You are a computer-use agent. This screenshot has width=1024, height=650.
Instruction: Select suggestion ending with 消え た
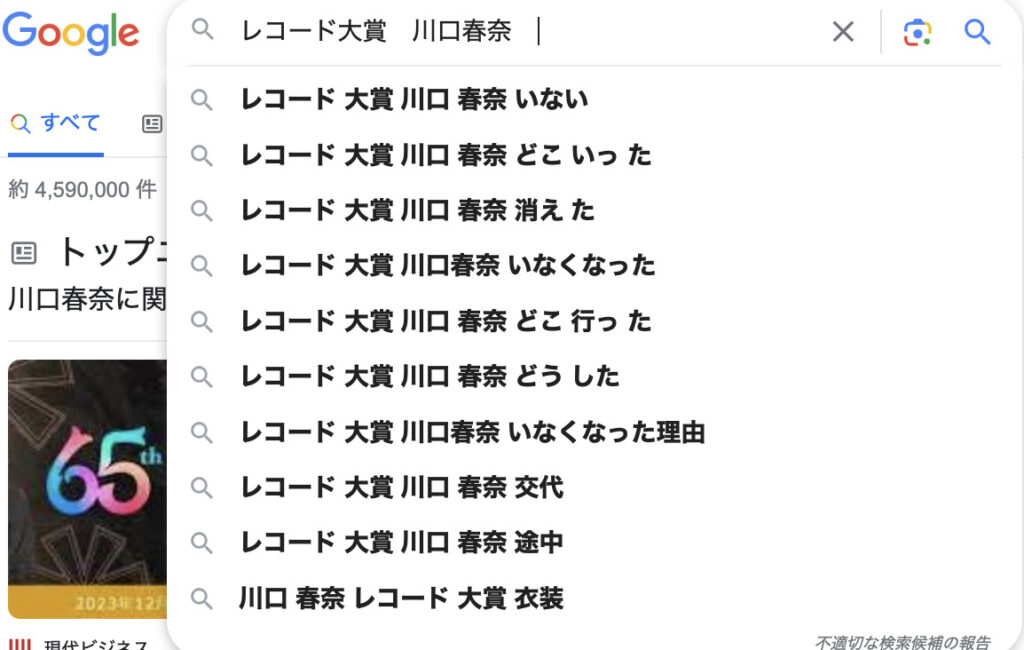point(417,210)
